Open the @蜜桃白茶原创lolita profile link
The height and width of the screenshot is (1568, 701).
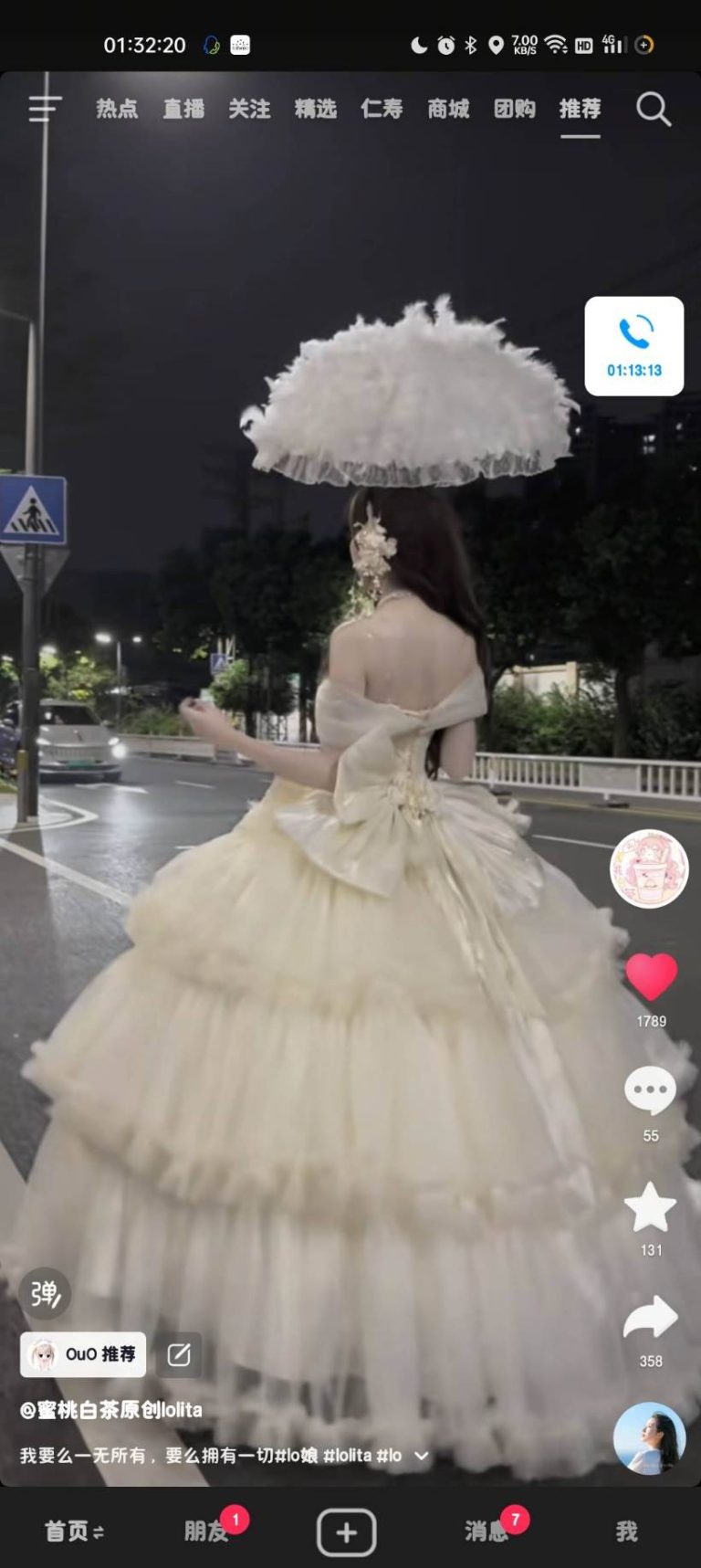[x=111, y=1410]
